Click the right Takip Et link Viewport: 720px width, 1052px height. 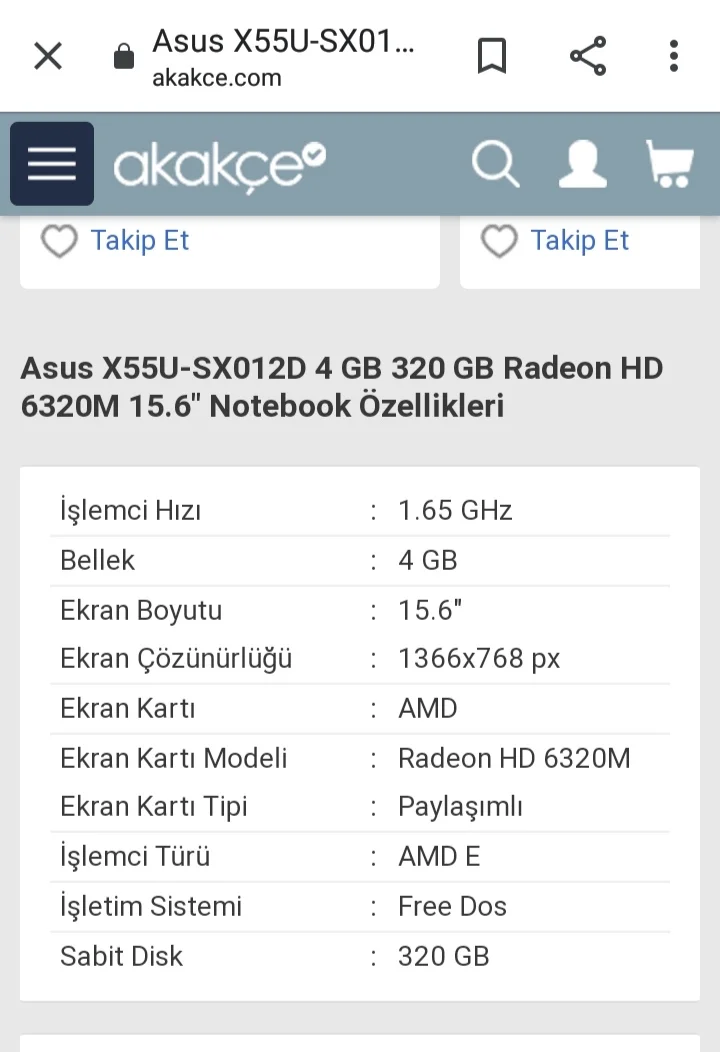580,241
